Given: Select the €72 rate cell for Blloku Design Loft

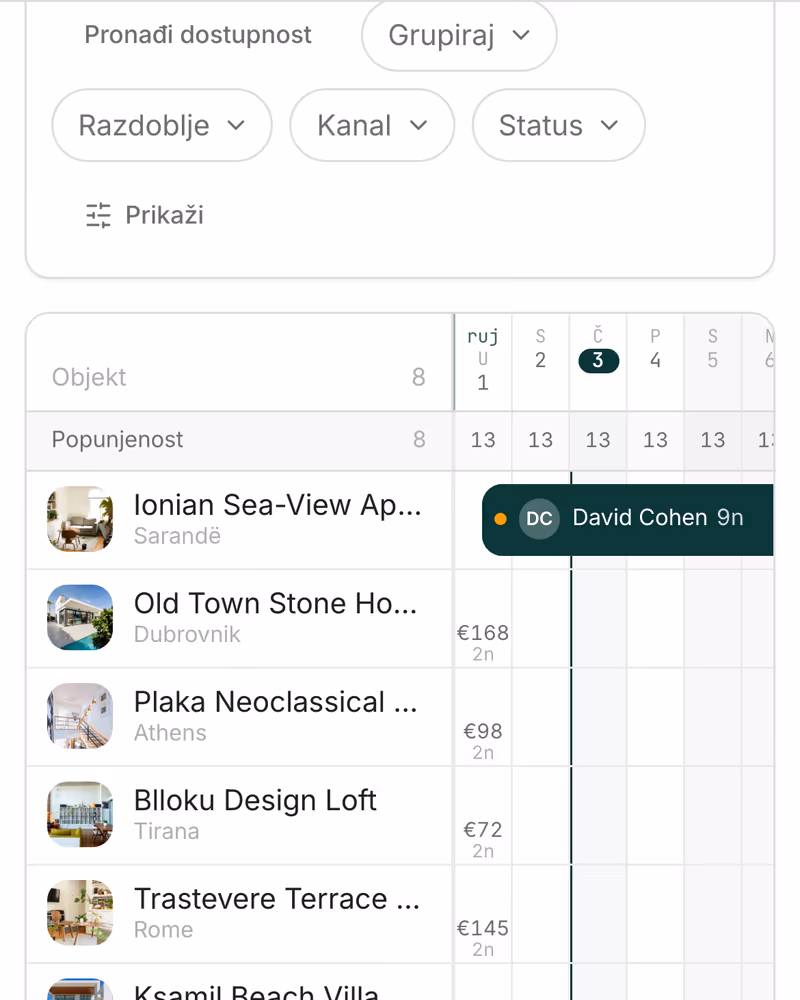Looking at the screenshot, I should point(483,815).
